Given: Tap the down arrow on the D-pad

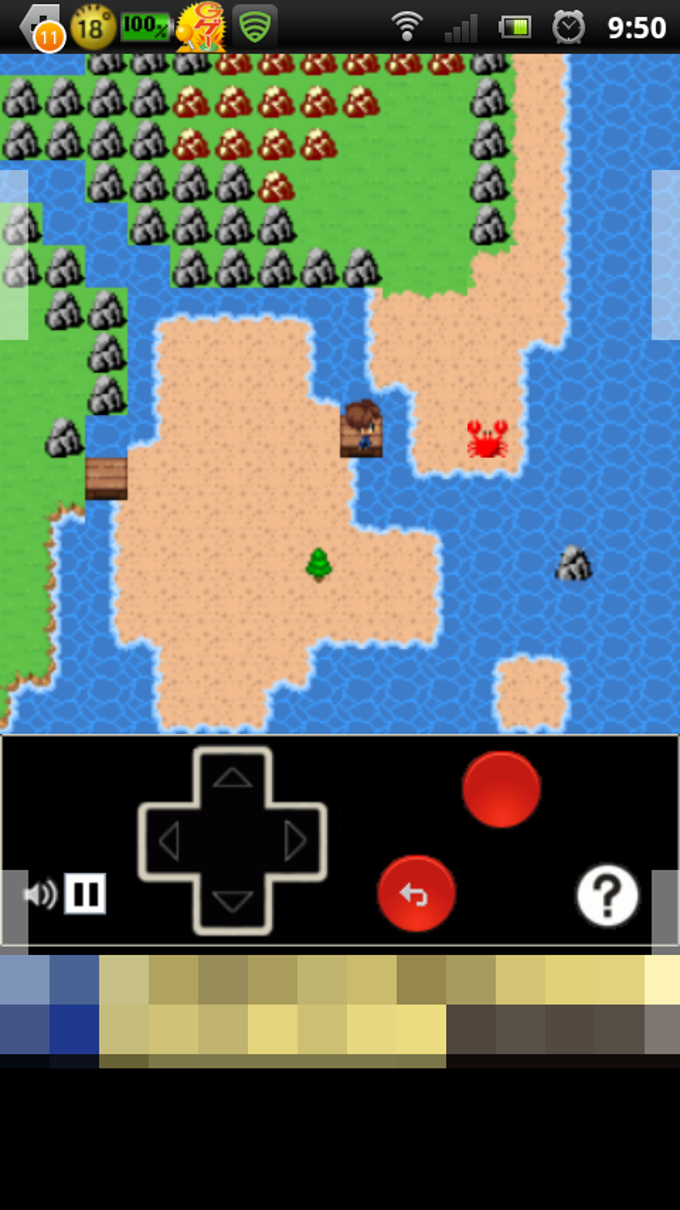Looking at the screenshot, I should coord(233,903).
